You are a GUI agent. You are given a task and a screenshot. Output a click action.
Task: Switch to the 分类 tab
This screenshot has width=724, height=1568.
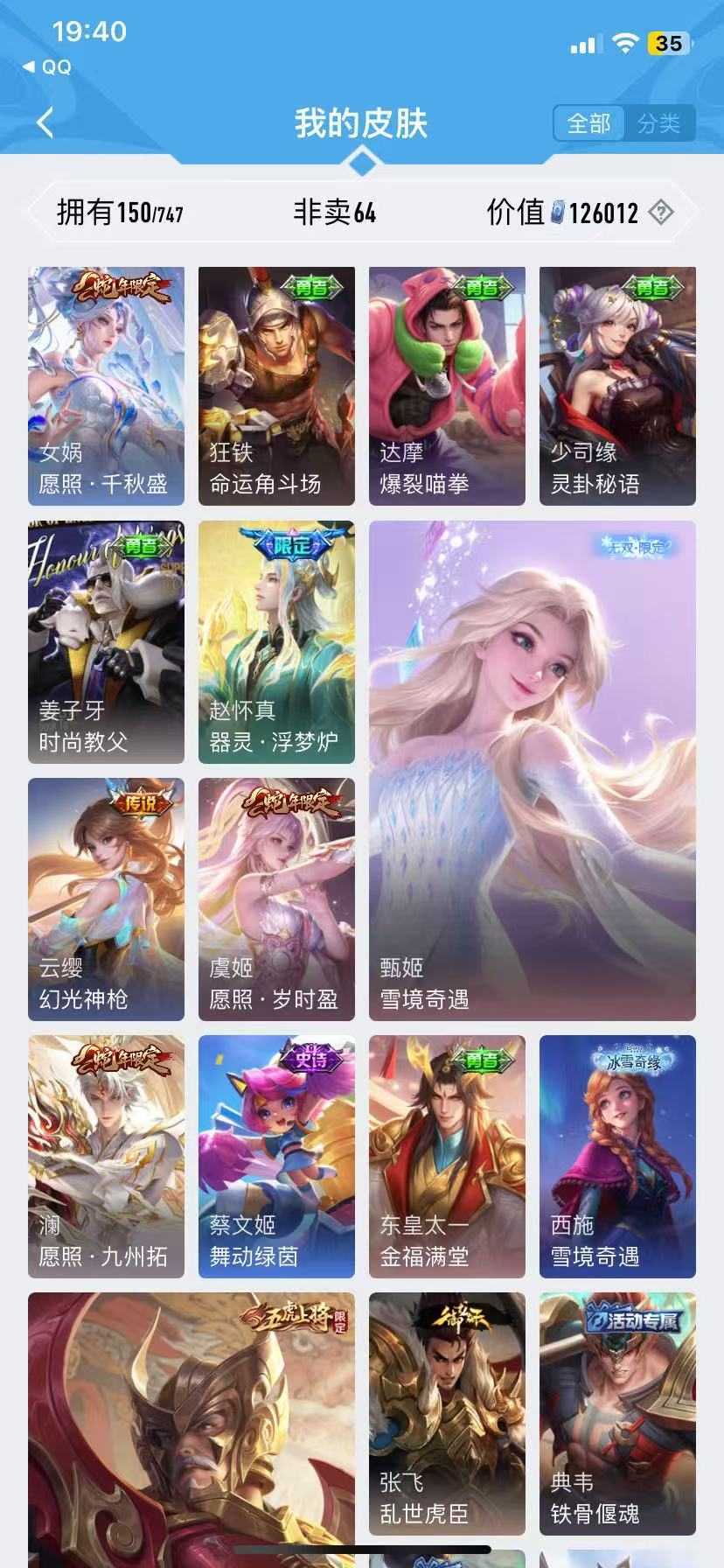click(x=659, y=123)
